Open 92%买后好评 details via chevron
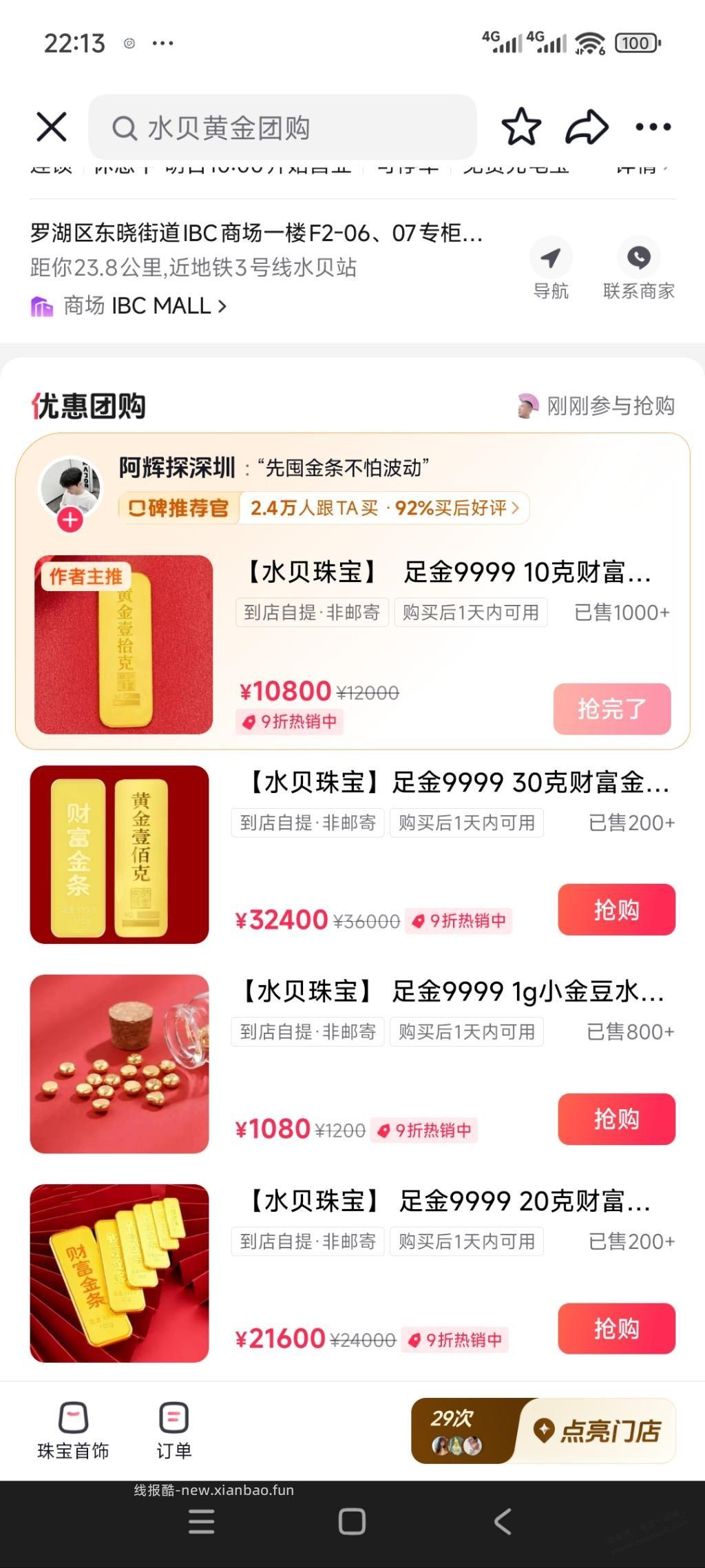The image size is (705, 1568). pyautogui.click(x=516, y=507)
